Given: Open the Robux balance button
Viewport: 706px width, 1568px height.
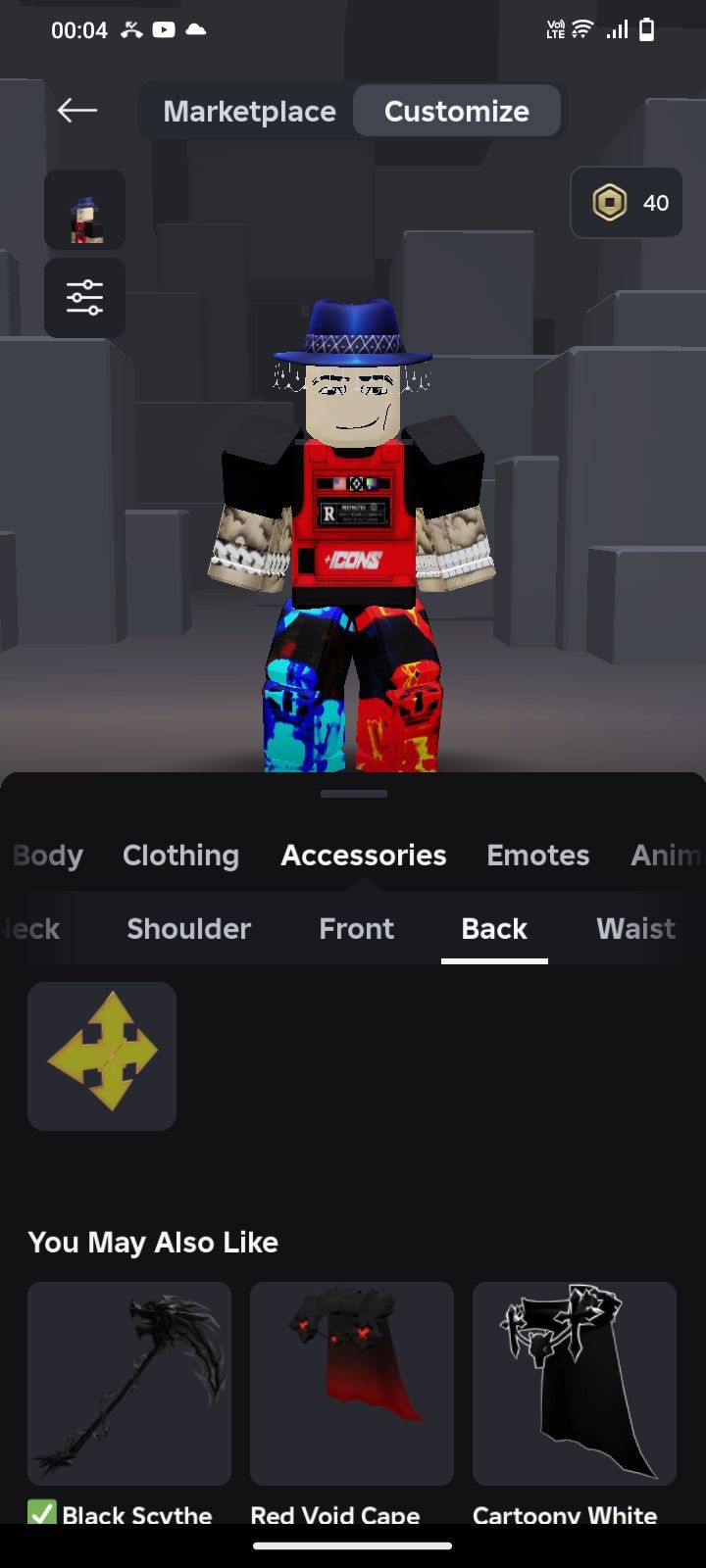Looking at the screenshot, I should point(628,203).
